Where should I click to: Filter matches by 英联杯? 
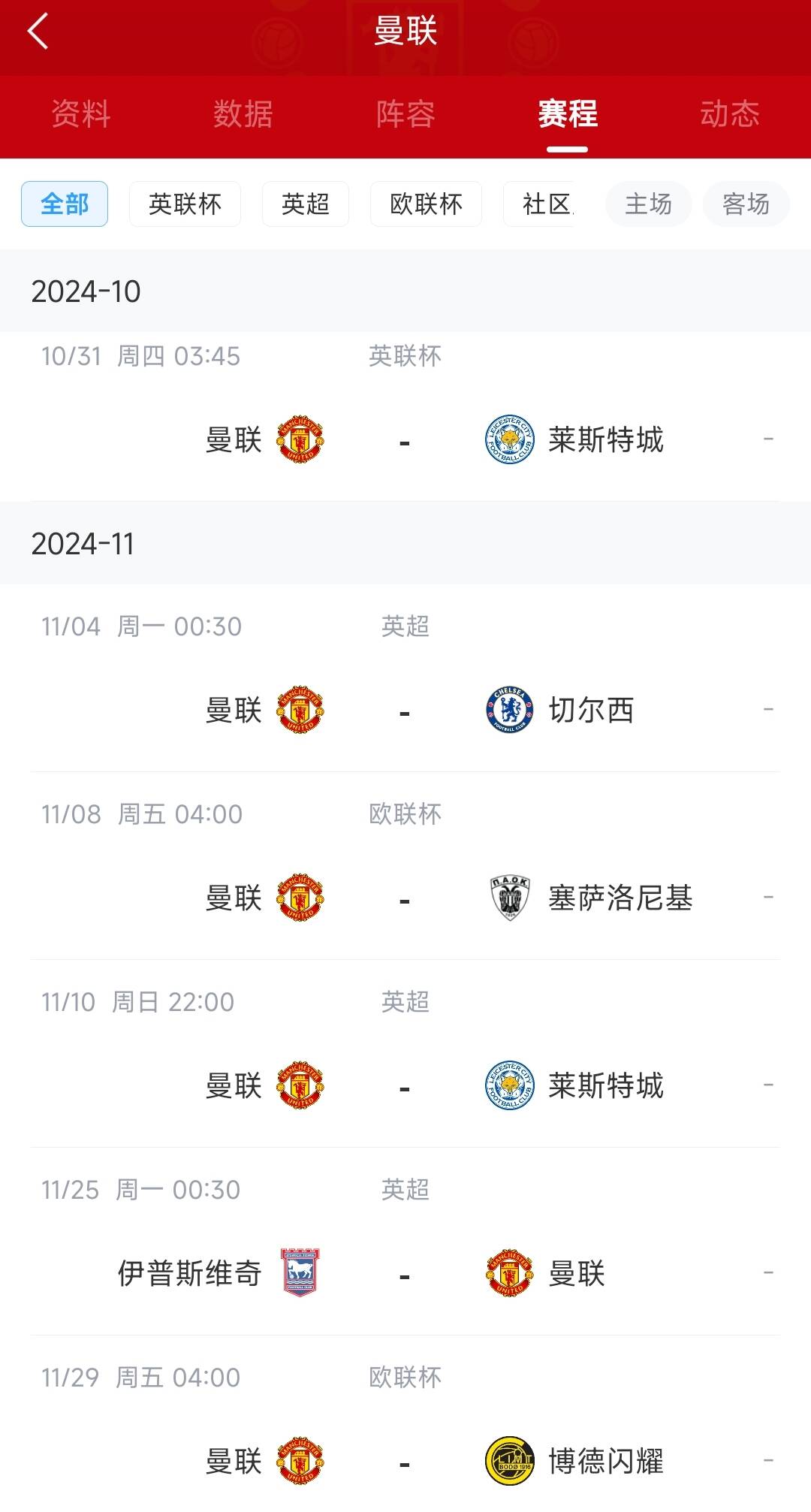coord(185,204)
